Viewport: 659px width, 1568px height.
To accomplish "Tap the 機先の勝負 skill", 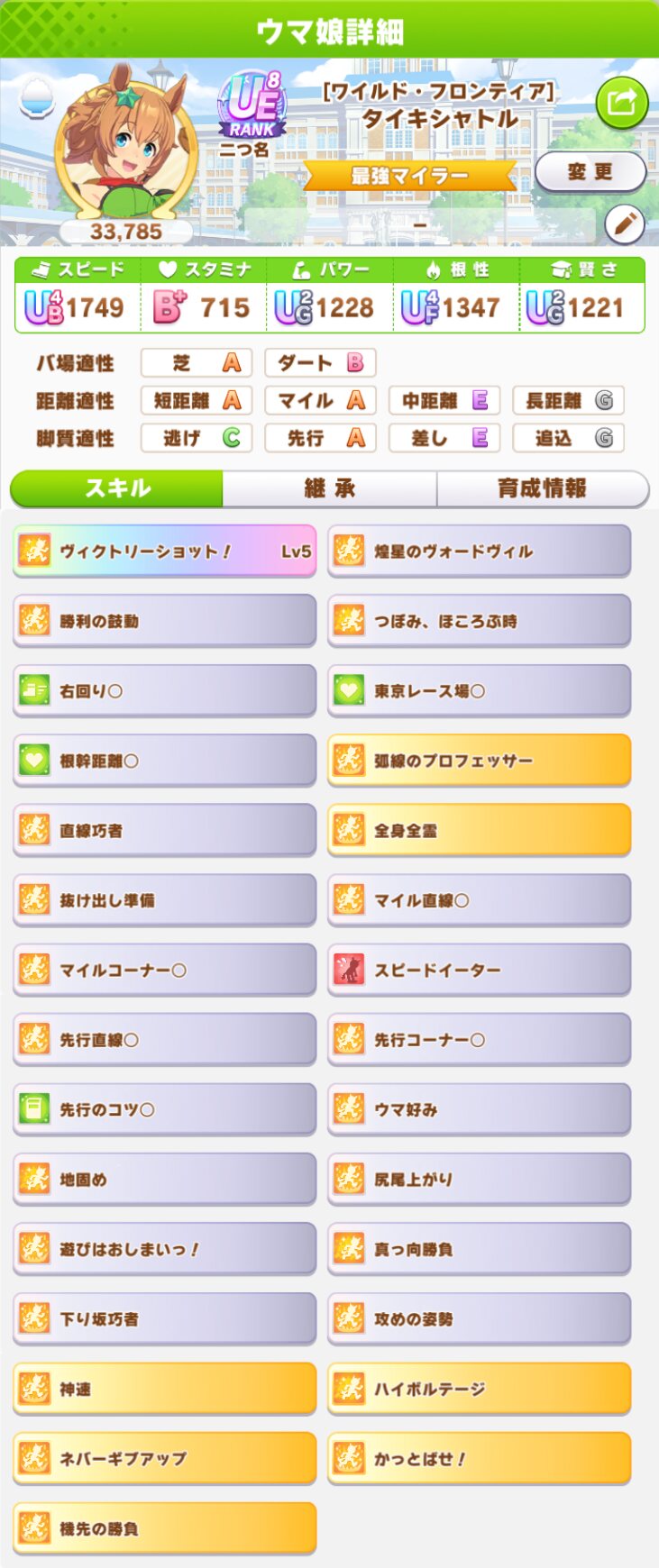I will coord(165,1528).
